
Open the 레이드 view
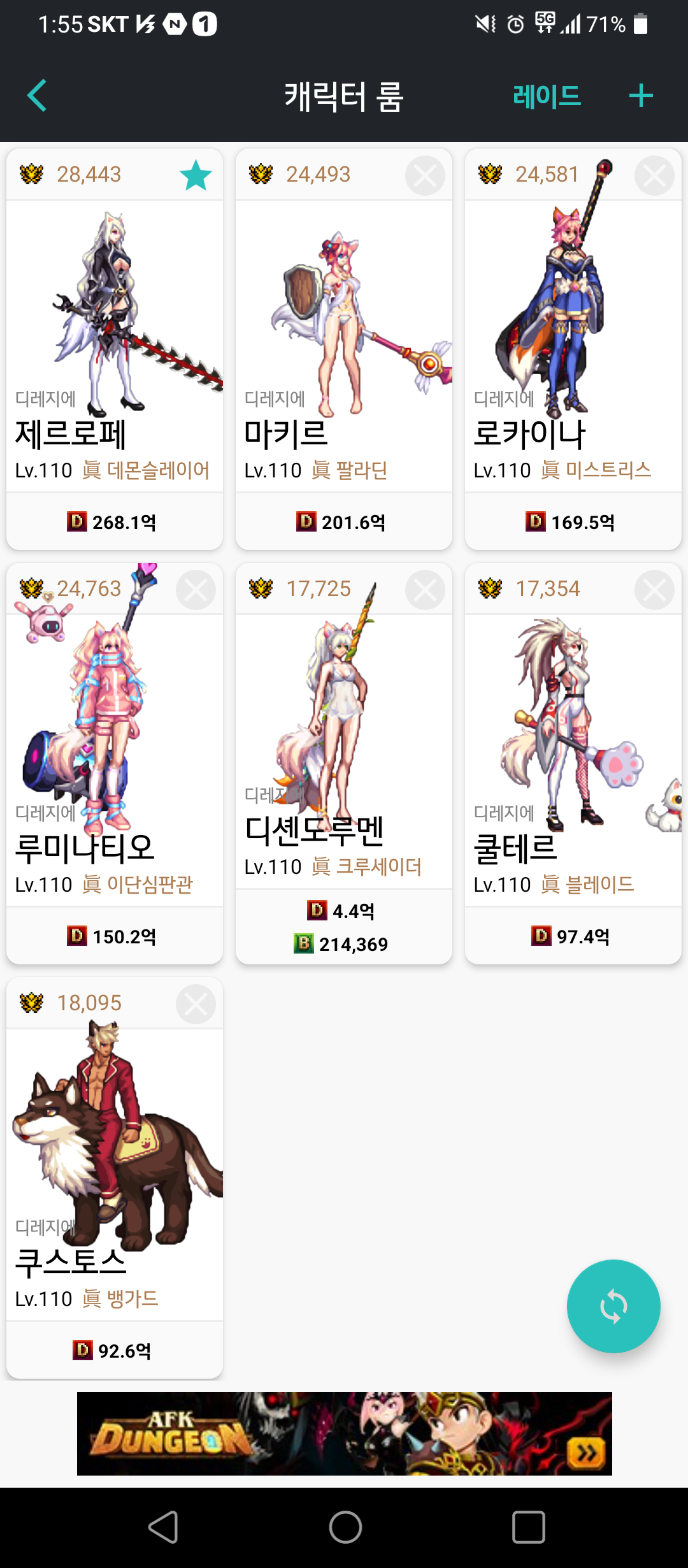coord(547,96)
